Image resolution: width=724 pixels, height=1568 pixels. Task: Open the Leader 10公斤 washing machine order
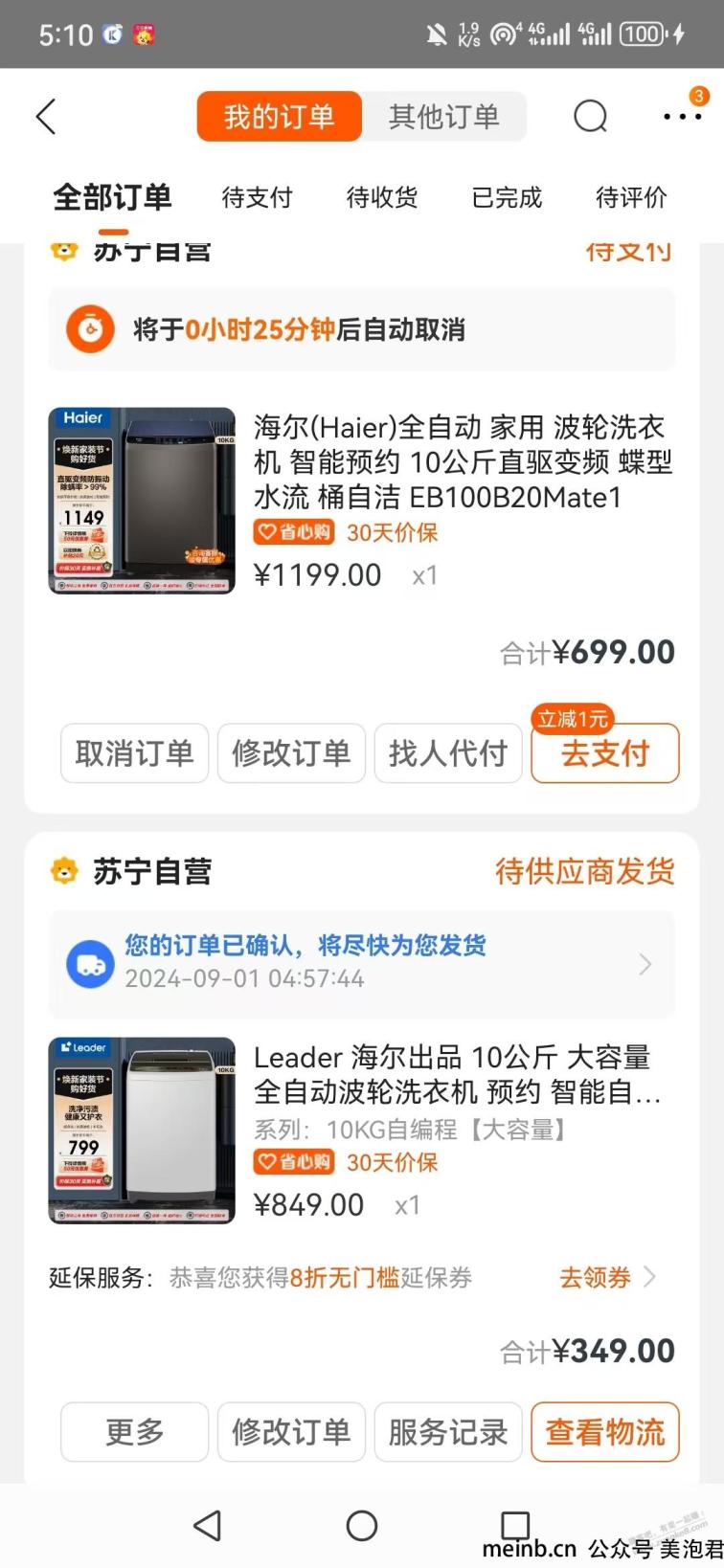click(457, 1074)
